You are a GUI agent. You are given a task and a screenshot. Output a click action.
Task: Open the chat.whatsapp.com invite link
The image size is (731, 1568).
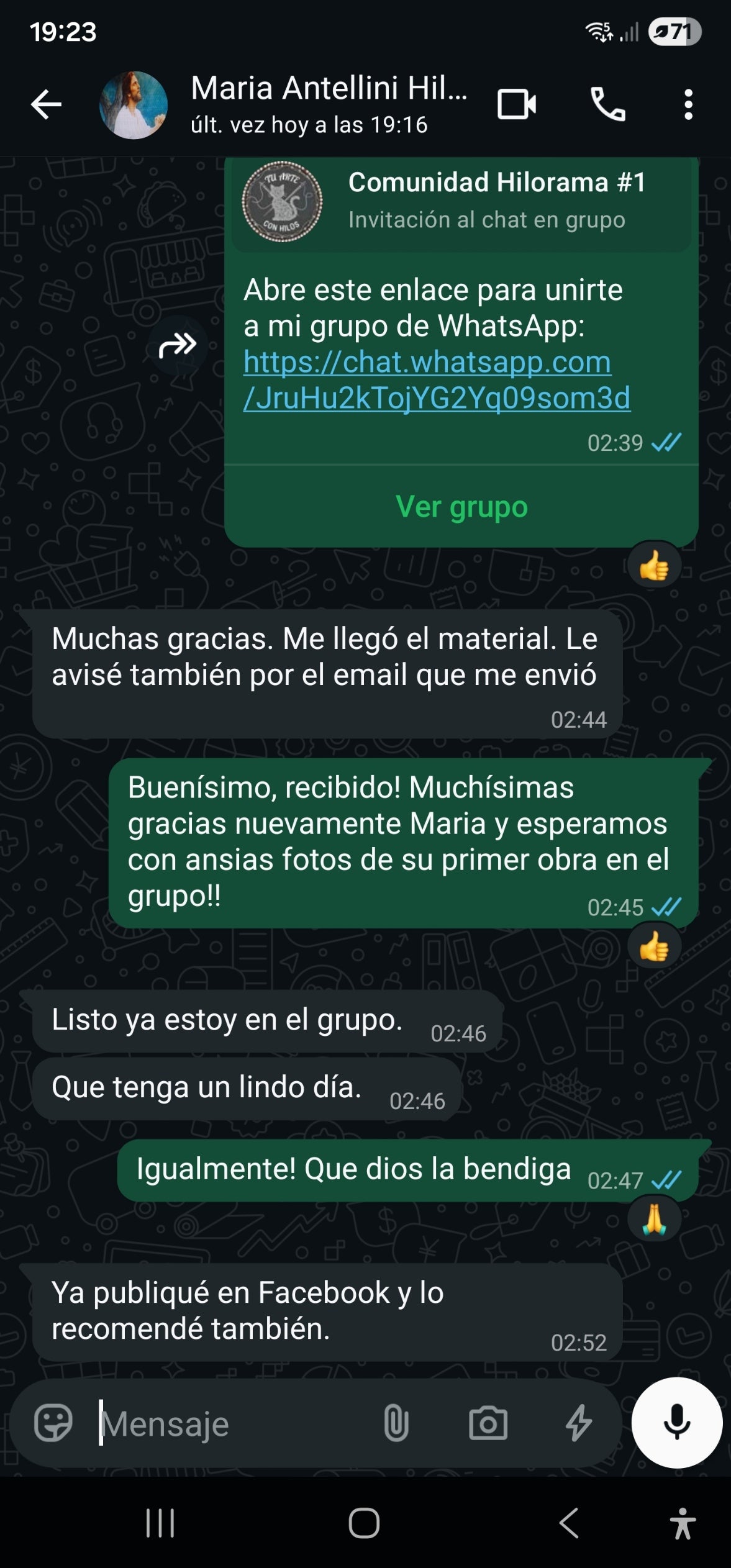click(x=437, y=379)
